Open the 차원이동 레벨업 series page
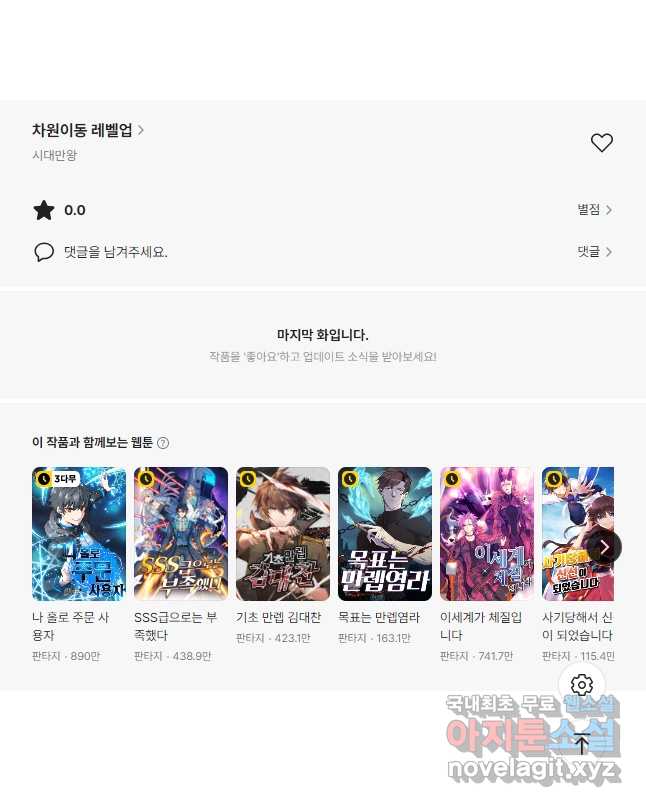This screenshot has height=807, width=646. point(88,130)
